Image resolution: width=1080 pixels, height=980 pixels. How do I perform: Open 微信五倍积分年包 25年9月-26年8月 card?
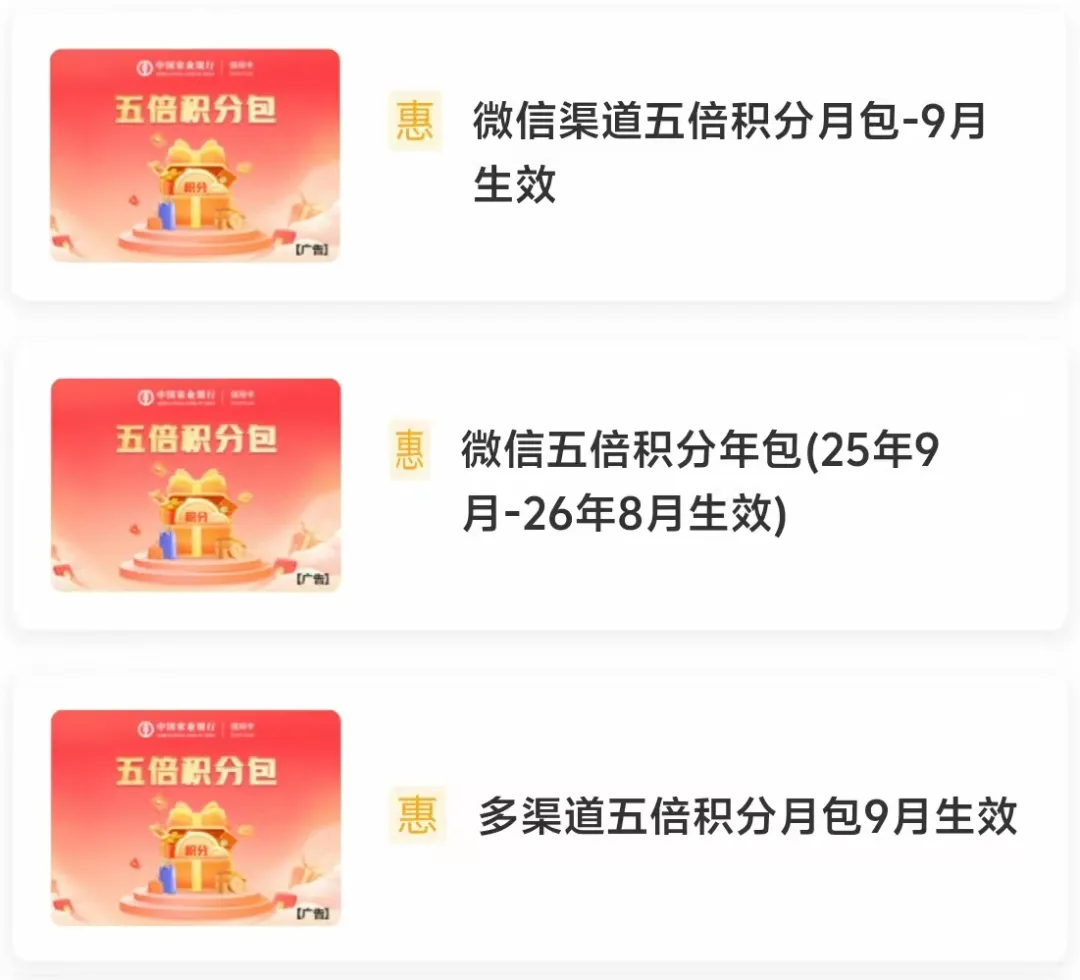point(700,483)
